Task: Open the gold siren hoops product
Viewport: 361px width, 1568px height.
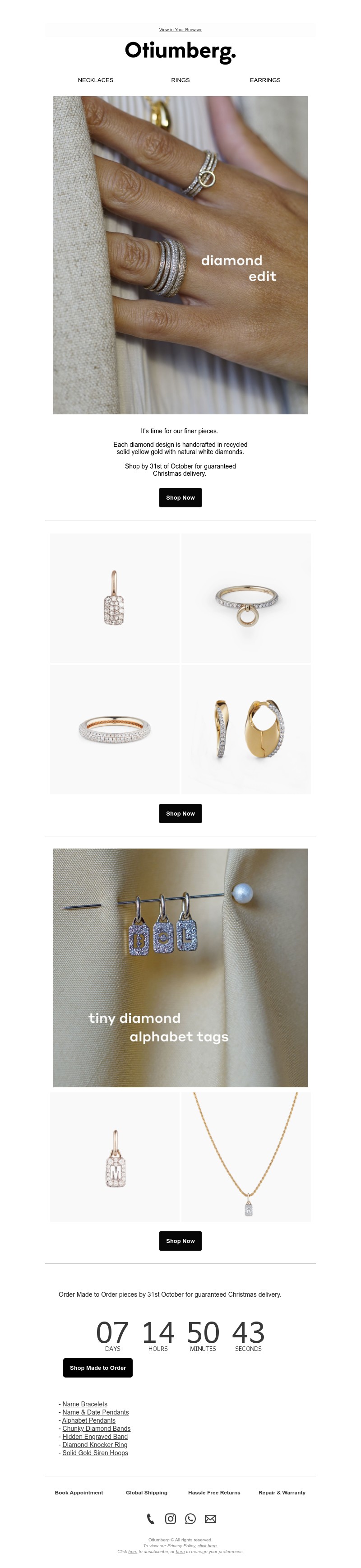Action: click(x=246, y=729)
